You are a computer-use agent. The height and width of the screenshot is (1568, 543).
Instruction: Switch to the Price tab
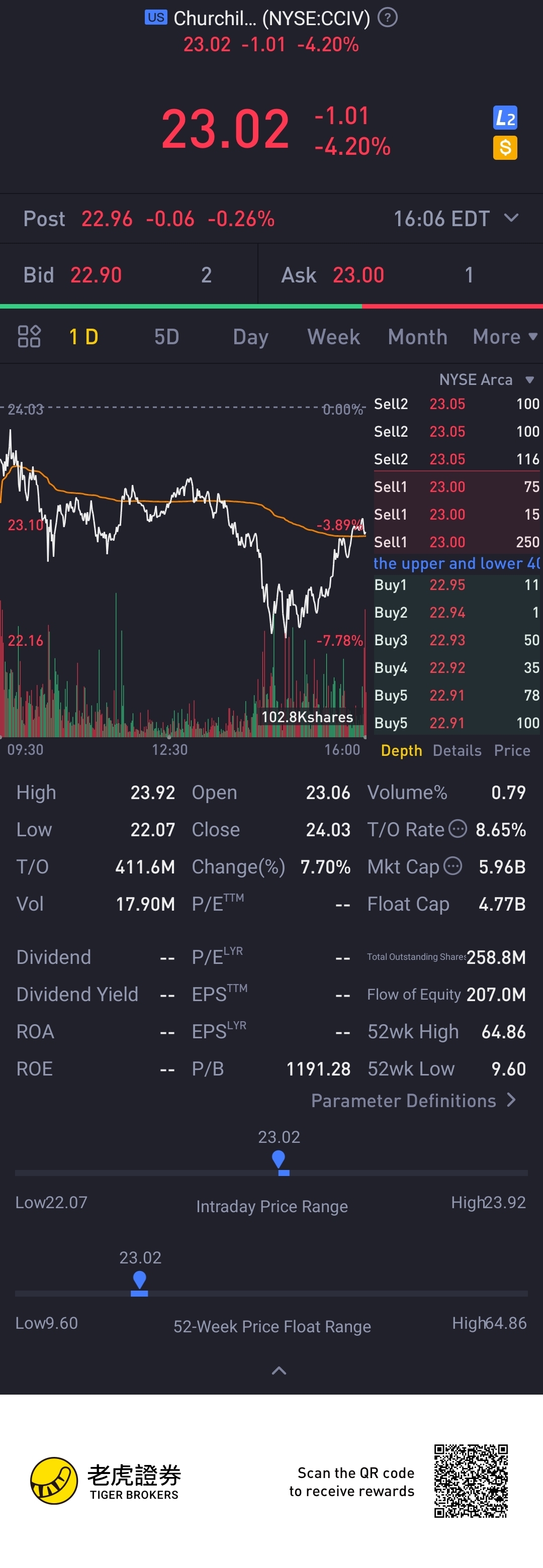(511, 750)
